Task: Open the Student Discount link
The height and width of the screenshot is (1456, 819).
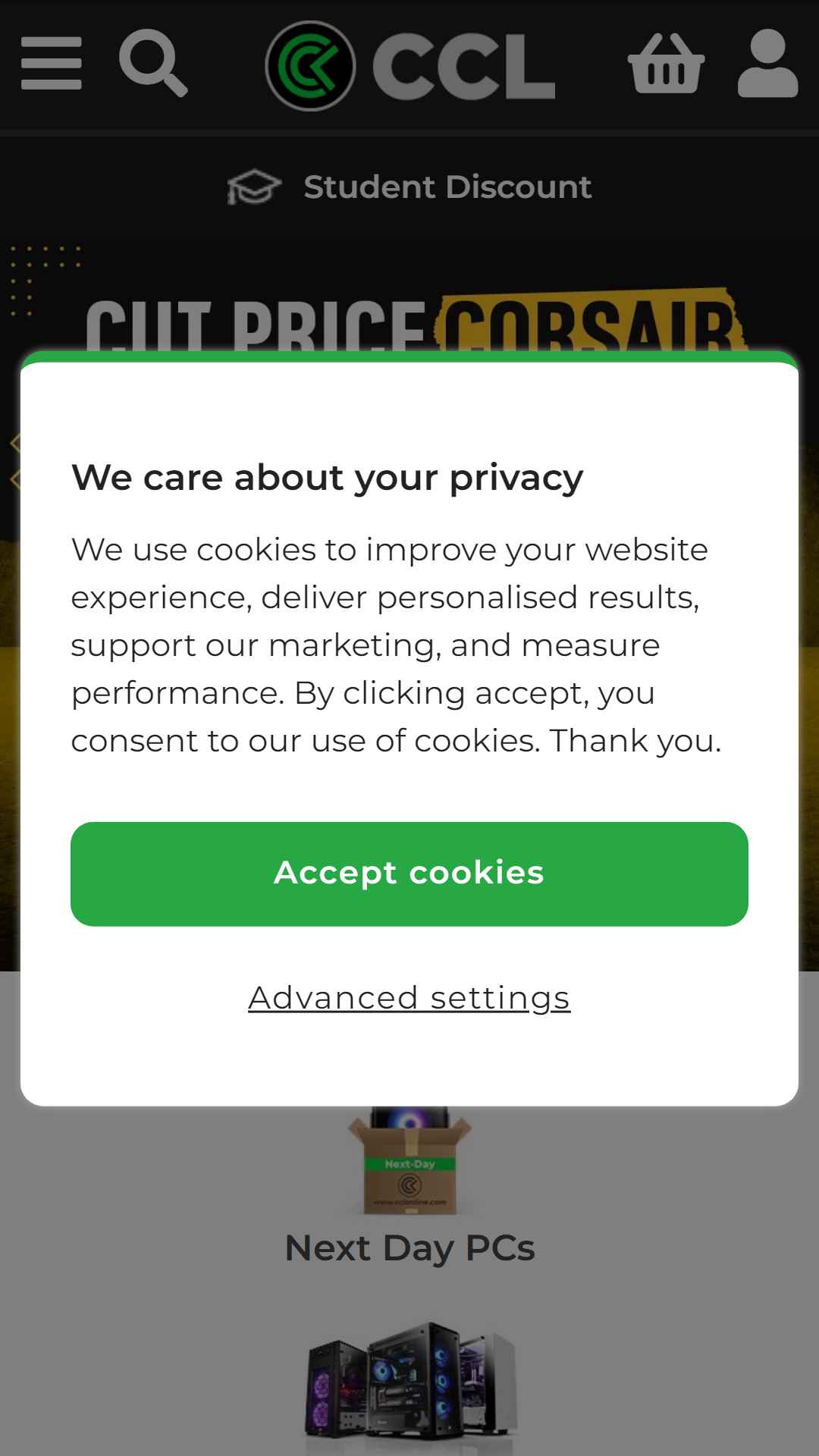Action: [409, 187]
